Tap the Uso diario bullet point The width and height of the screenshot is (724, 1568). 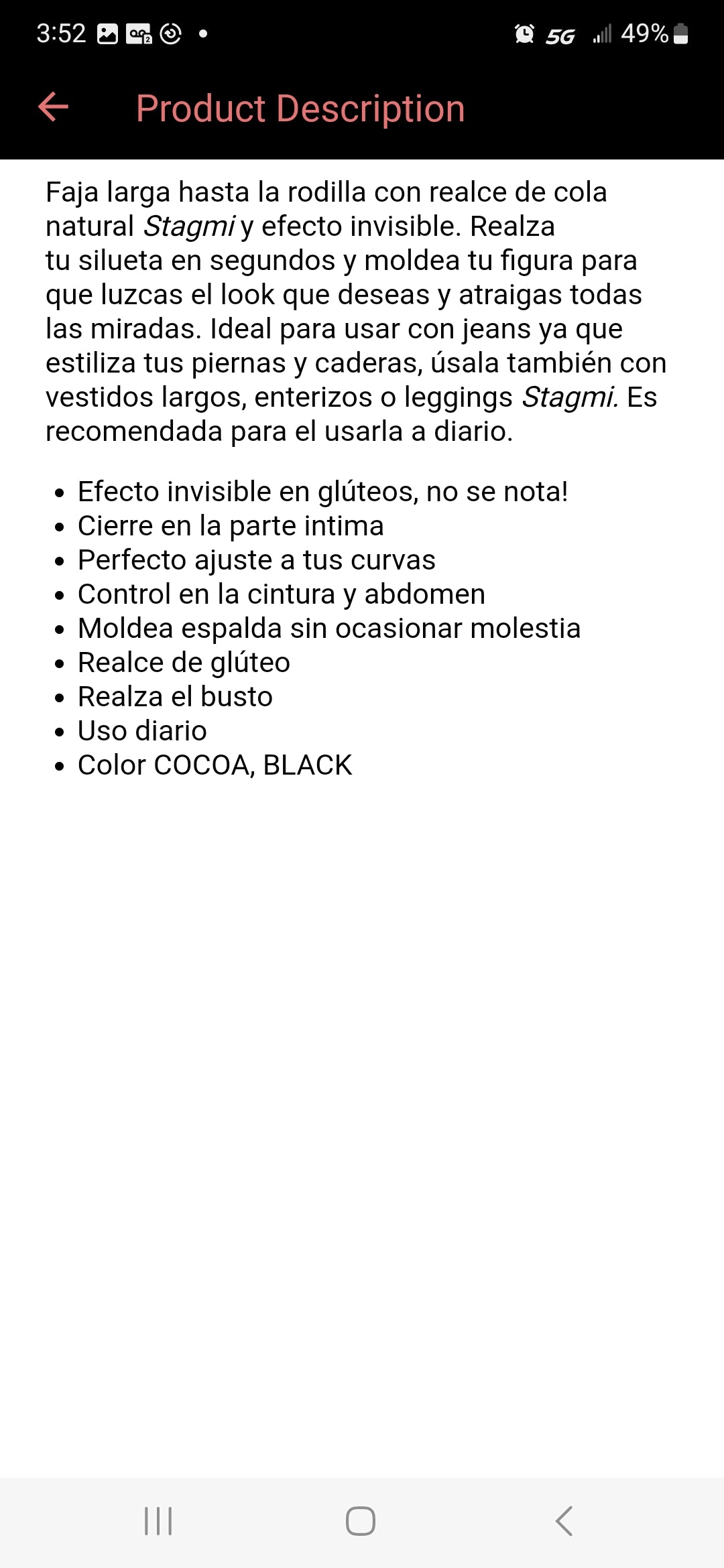coord(141,730)
